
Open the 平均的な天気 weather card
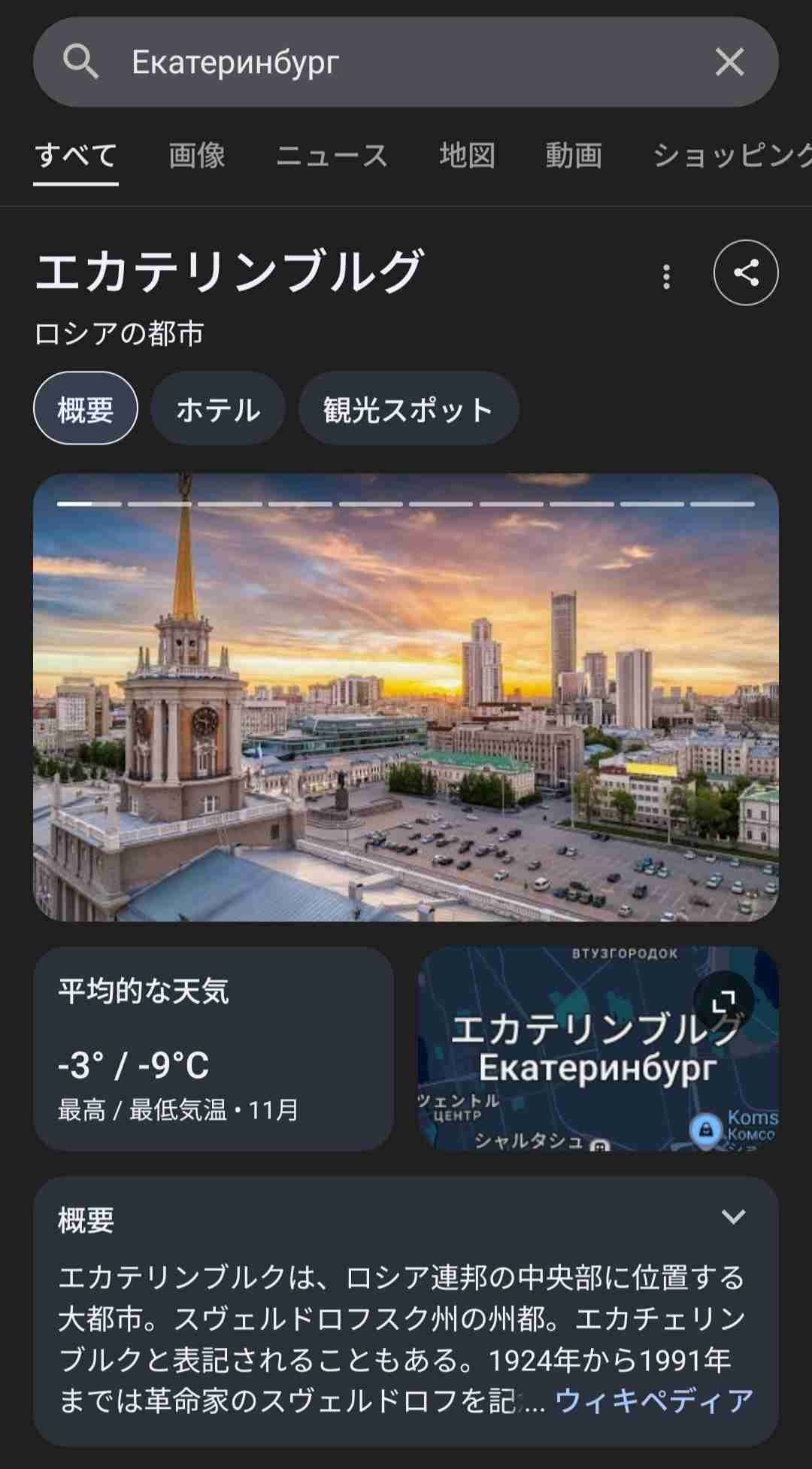[214, 1049]
